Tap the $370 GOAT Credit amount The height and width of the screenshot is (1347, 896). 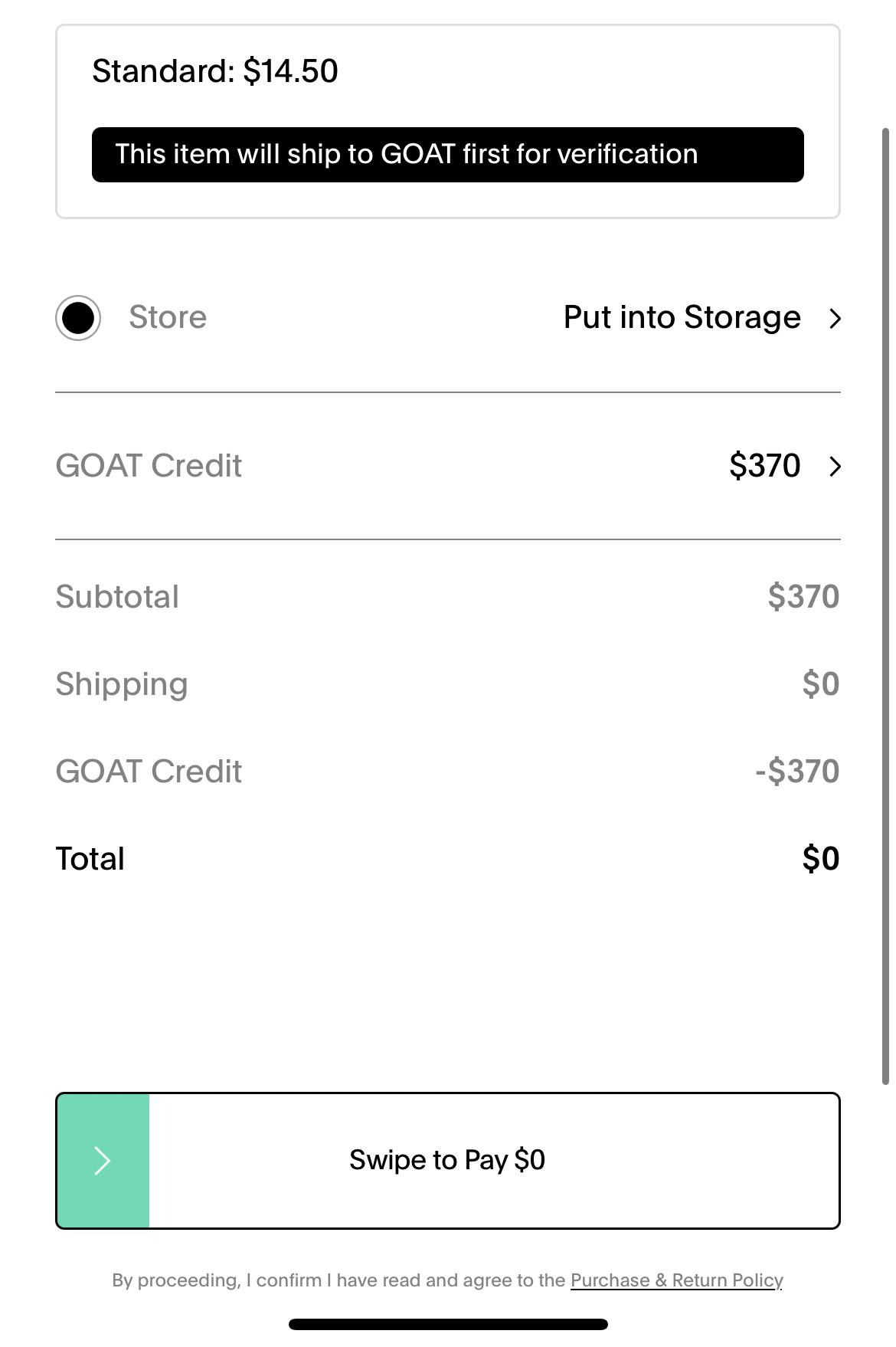coord(765,466)
